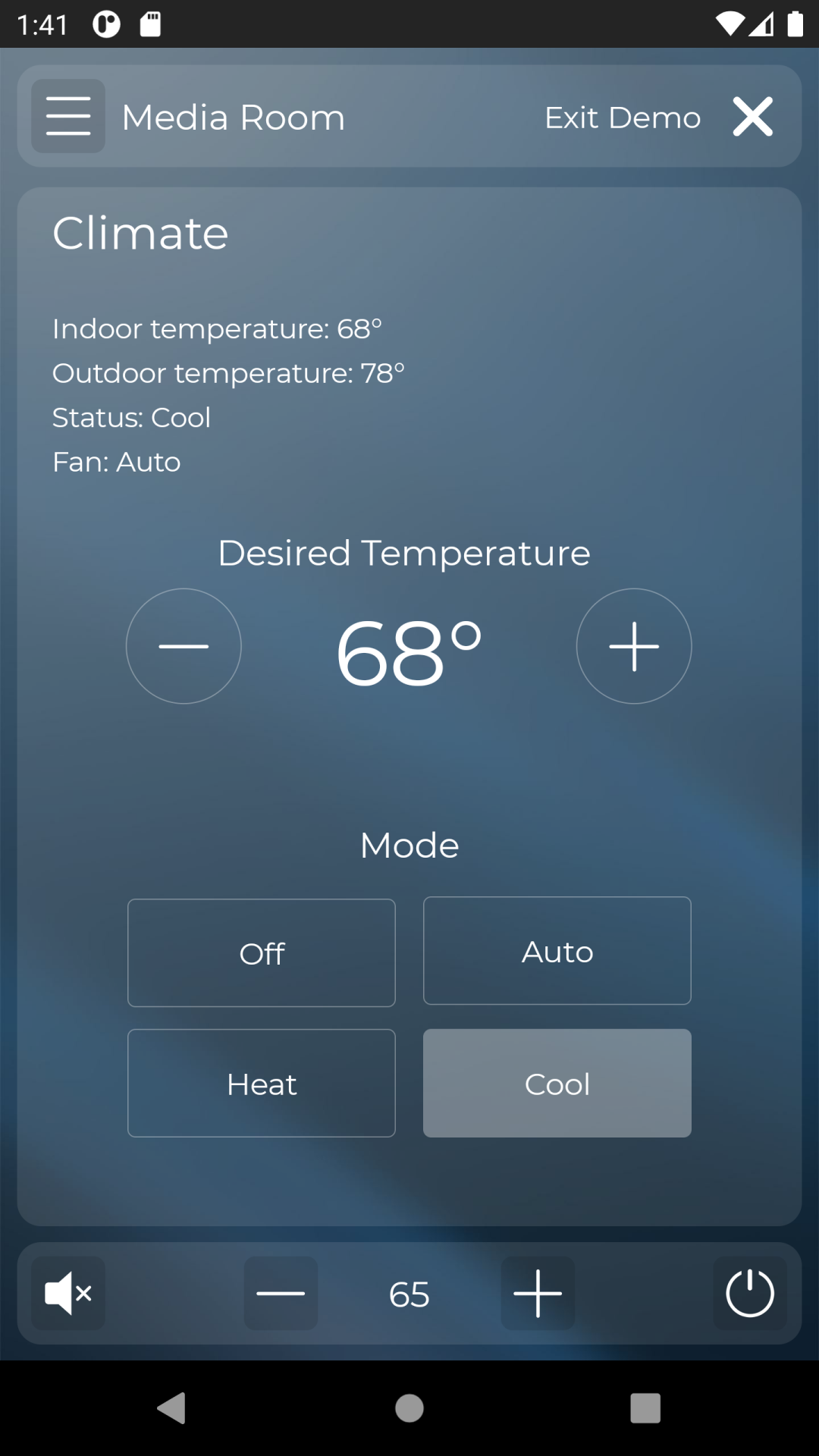Enable Auto mode

(x=557, y=951)
